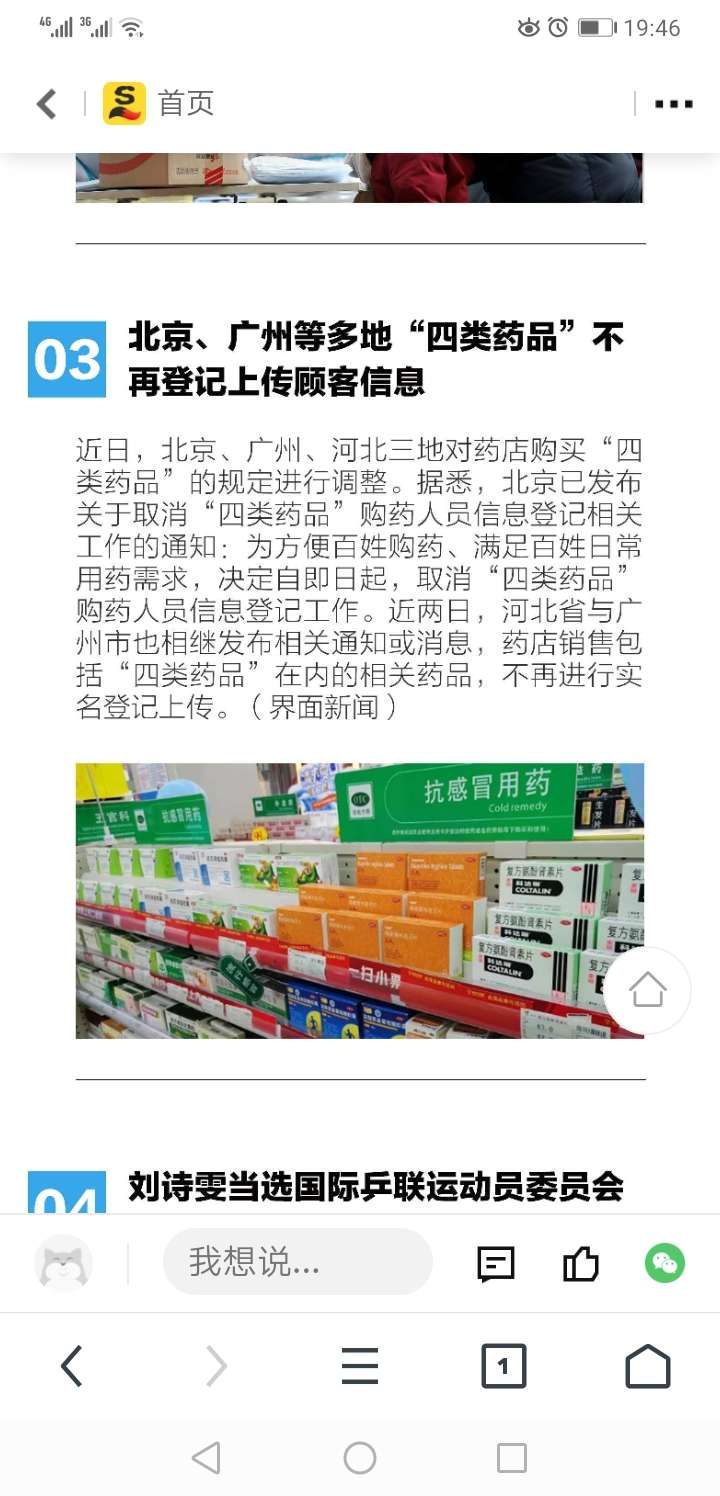The width and height of the screenshot is (720, 1496).
Task: Tap the system back triangle button
Action: (207, 1458)
